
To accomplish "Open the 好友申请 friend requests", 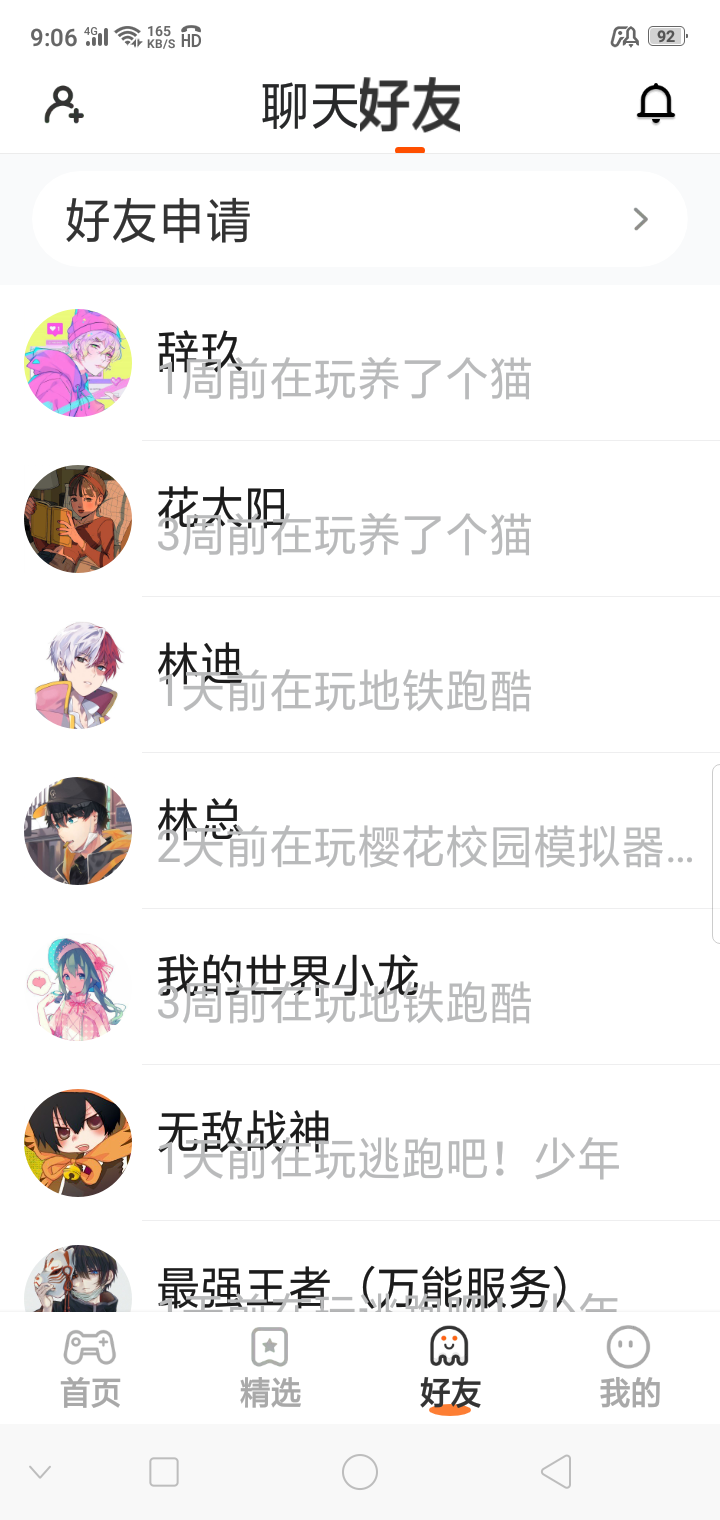I will [360, 220].
